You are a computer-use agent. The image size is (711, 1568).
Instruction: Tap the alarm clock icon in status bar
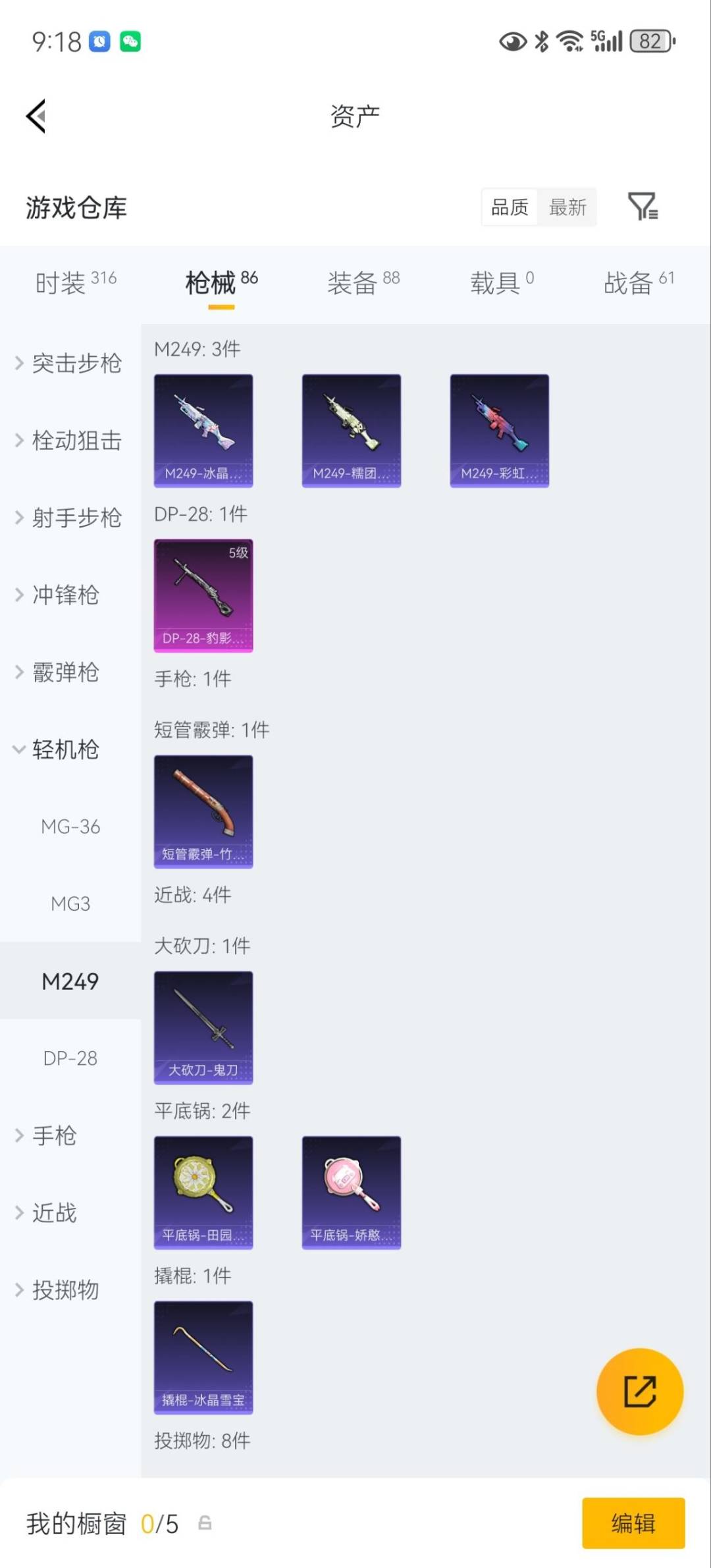click(99, 41)
